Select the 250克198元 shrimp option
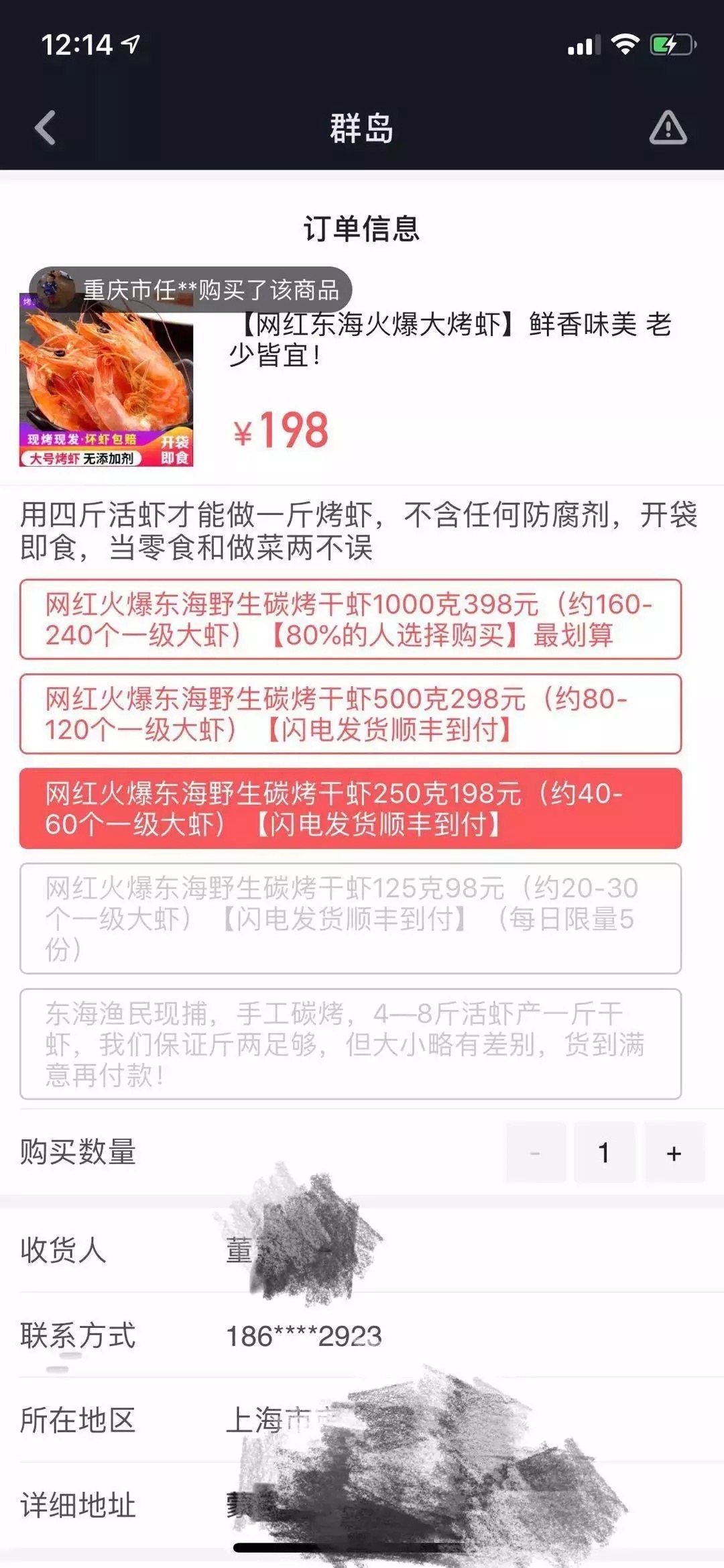 [351, 808]
